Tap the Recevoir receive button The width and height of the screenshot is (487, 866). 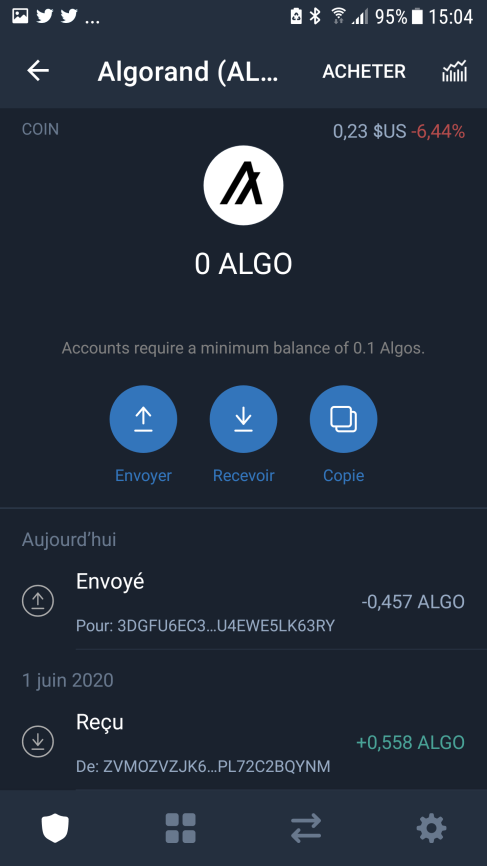click(244, 419)
